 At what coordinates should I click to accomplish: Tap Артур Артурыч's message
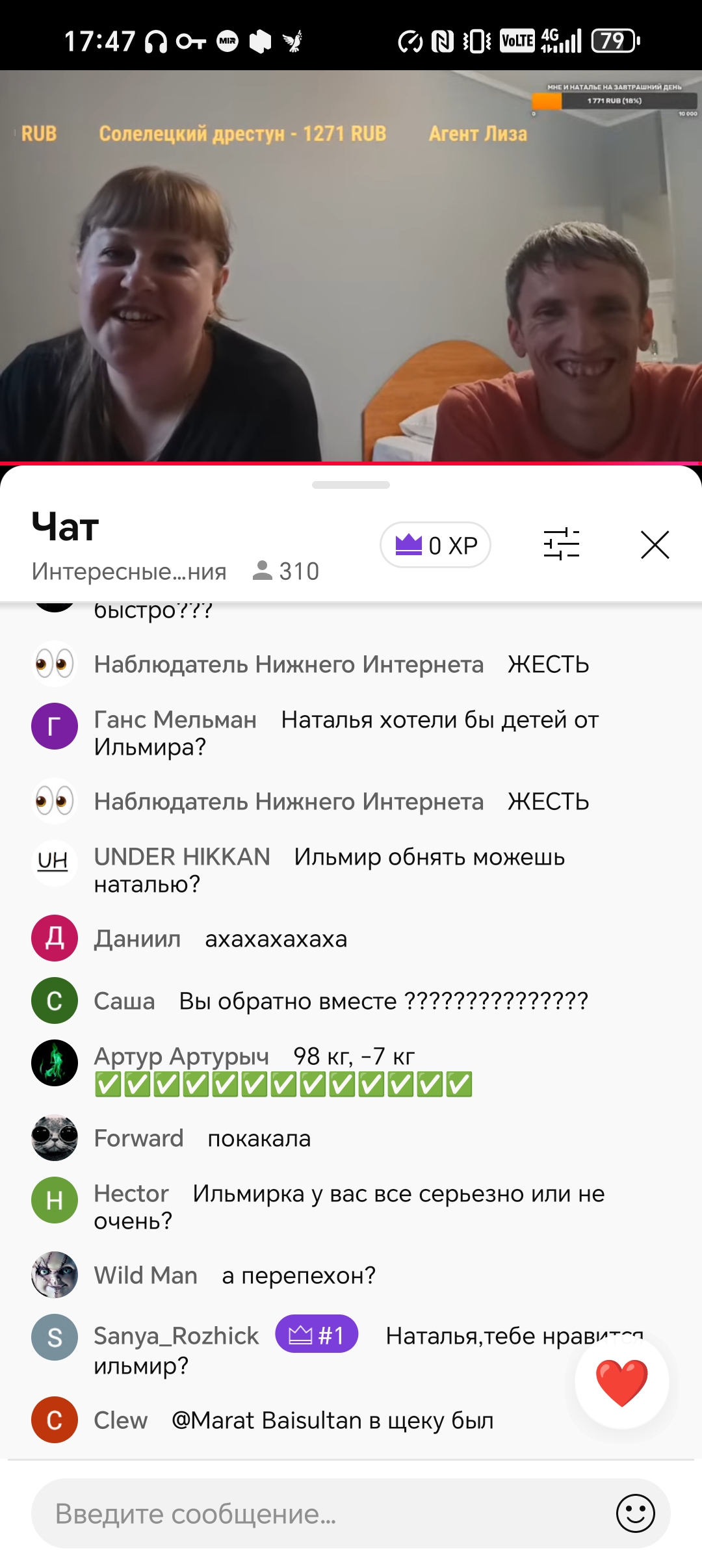click(x=283, y=1070)
